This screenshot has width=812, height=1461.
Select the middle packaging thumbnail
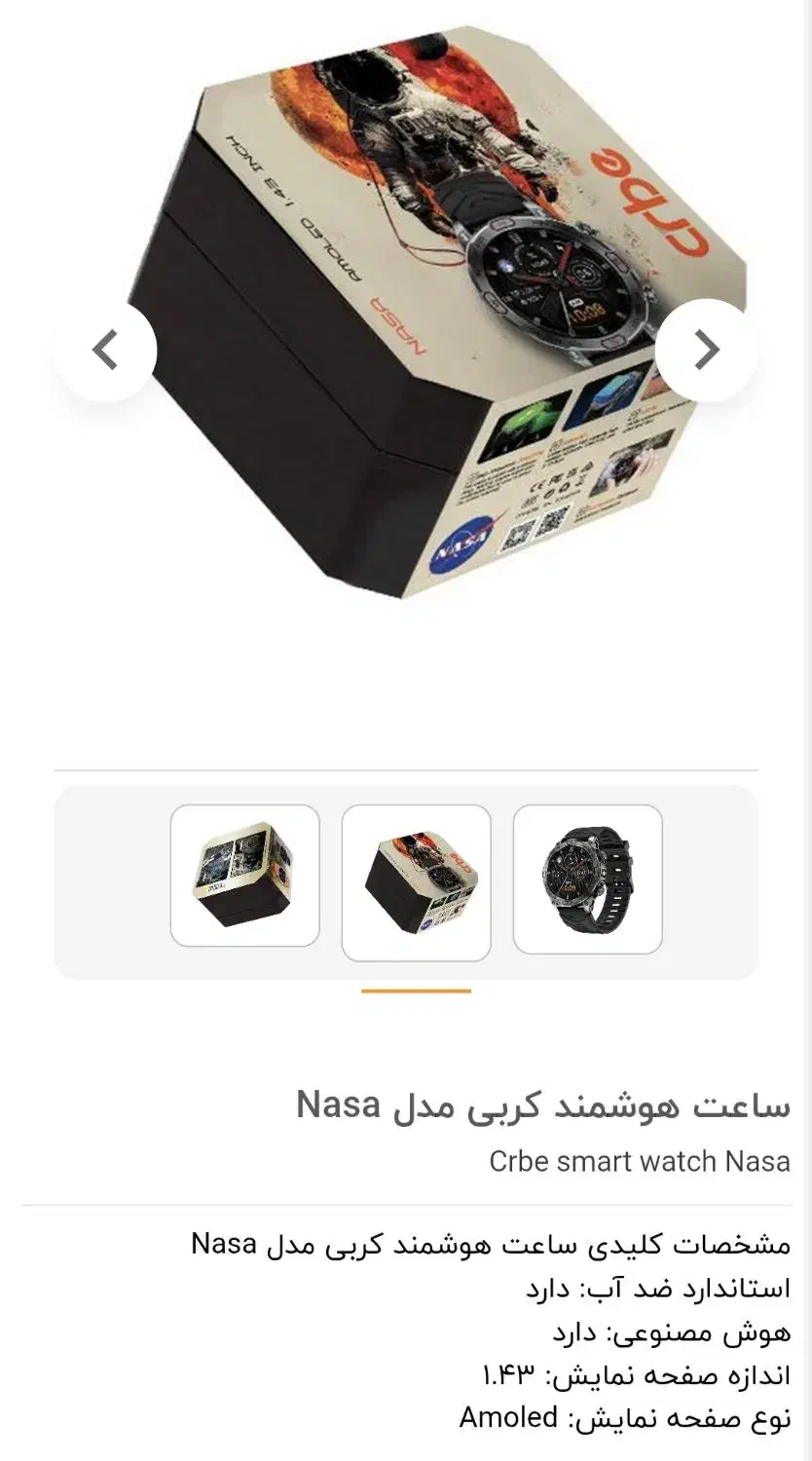416,880
